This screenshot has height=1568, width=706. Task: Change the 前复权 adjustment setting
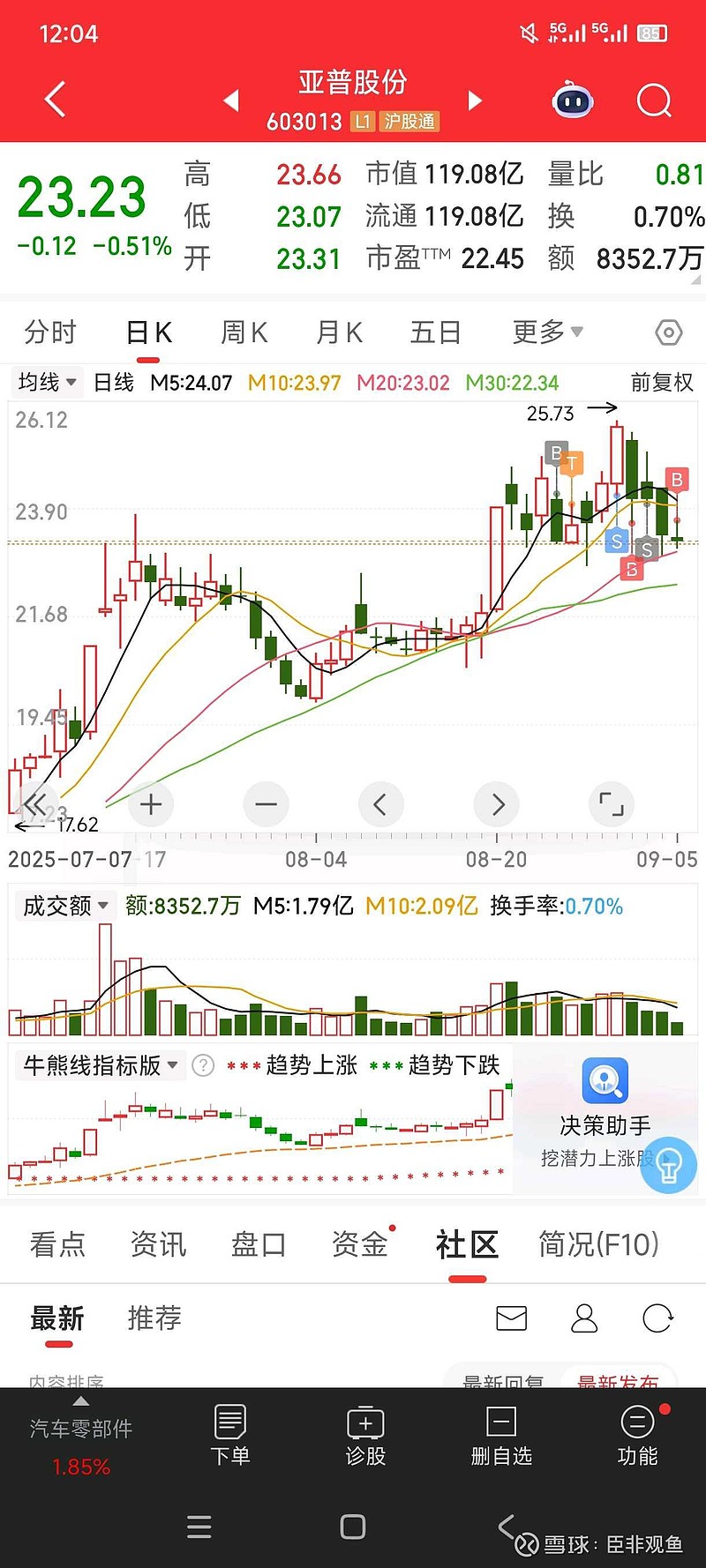tap(662, 382)
